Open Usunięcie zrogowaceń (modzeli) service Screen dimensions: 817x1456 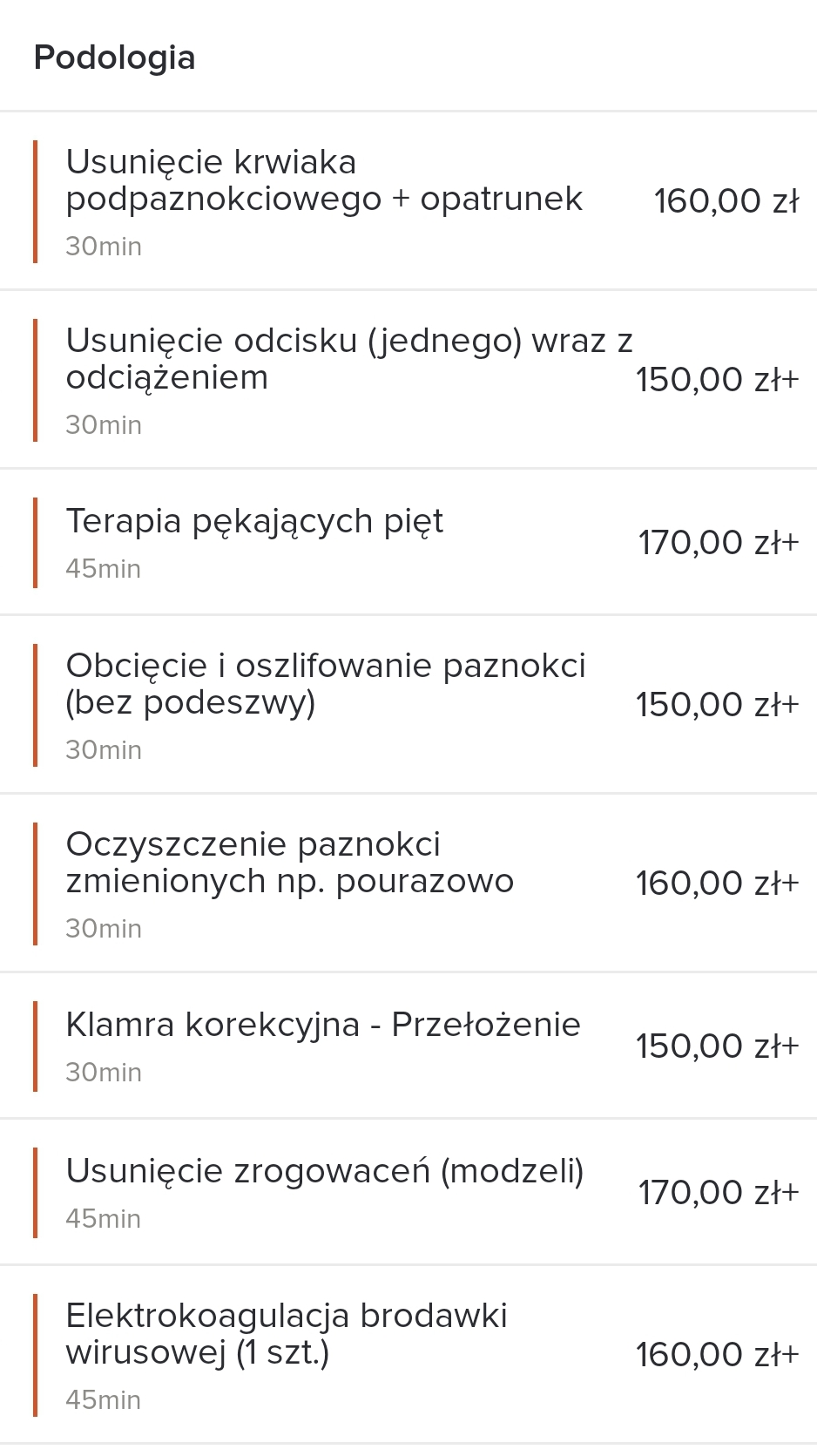[x=408, y=1192]
